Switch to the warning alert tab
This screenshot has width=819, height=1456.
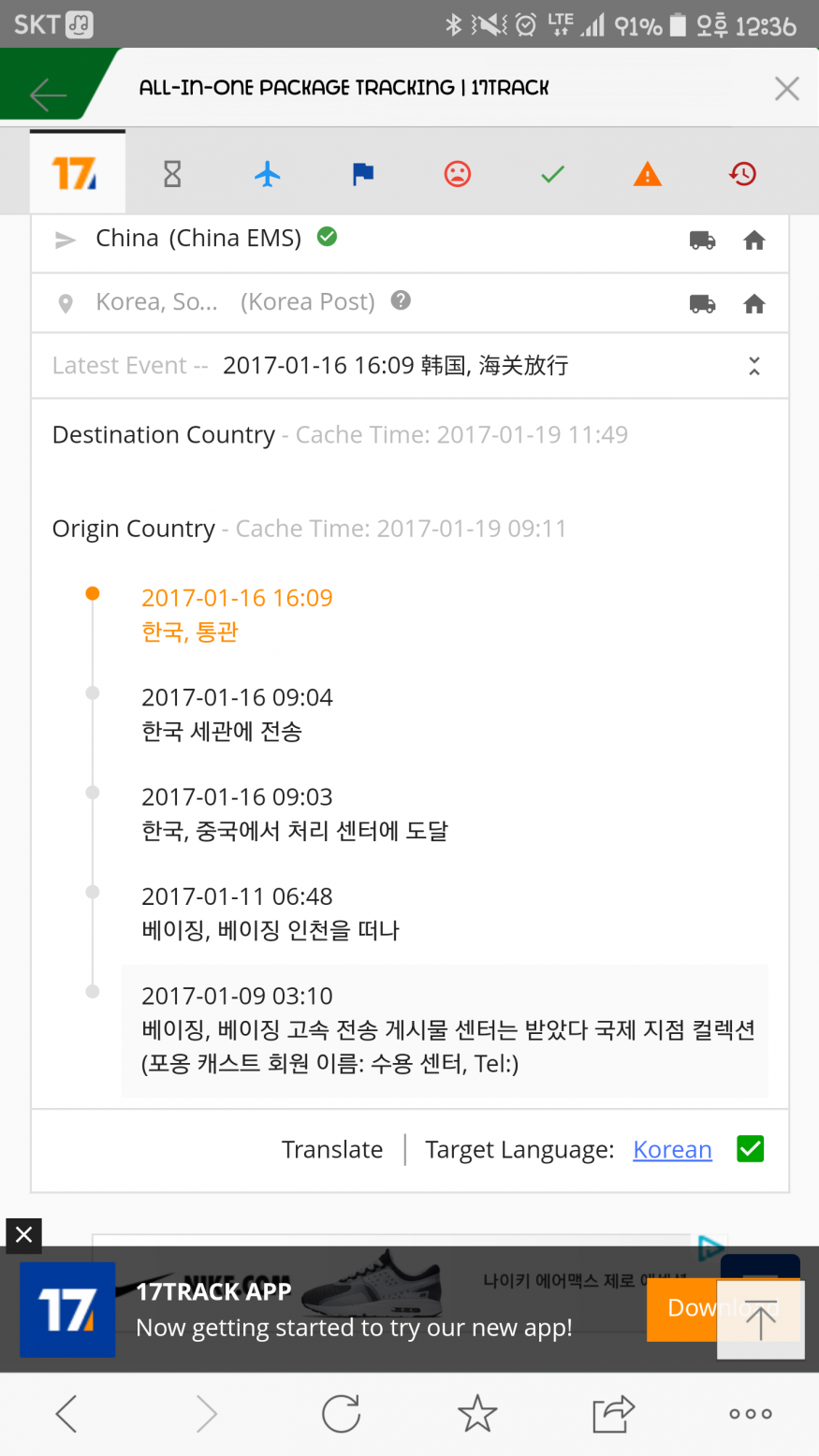[x=648, y=174]
